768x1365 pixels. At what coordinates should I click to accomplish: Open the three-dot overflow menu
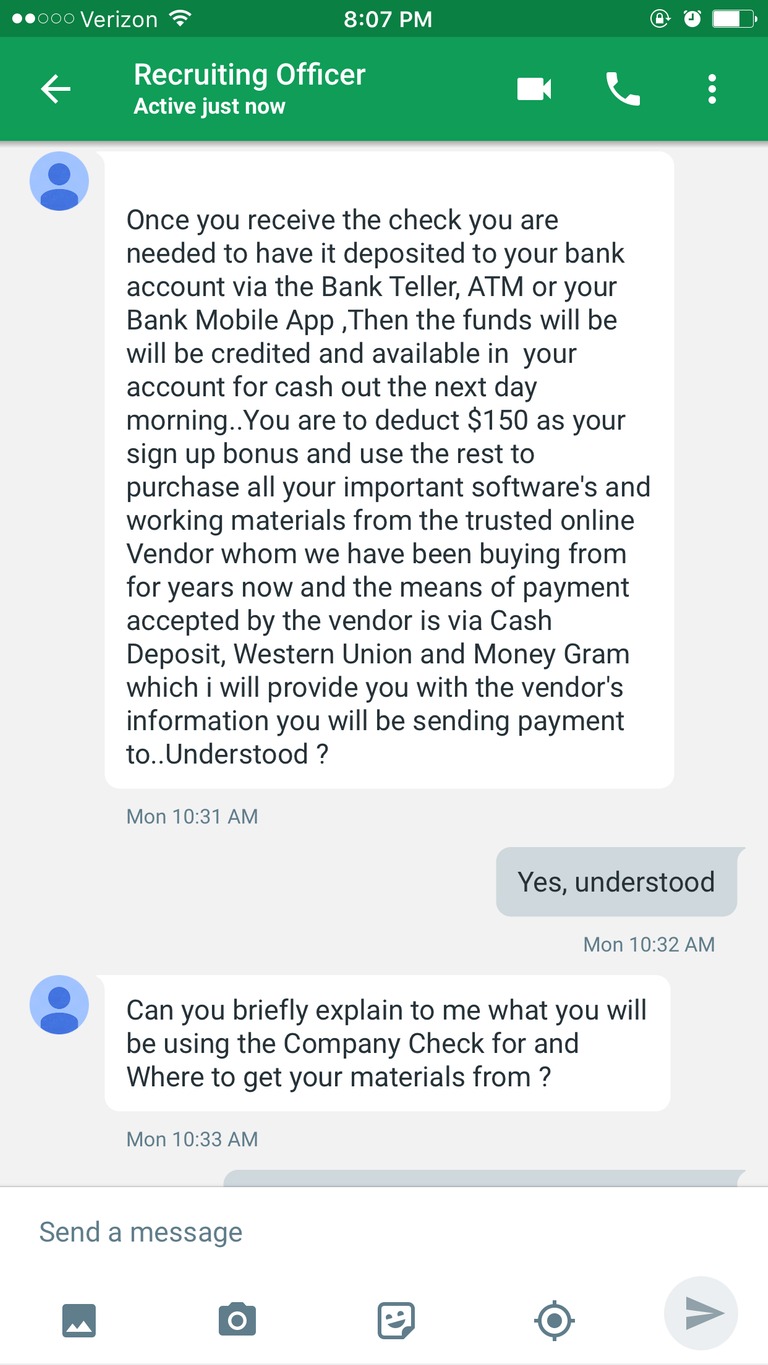click(x=711, y=89)
